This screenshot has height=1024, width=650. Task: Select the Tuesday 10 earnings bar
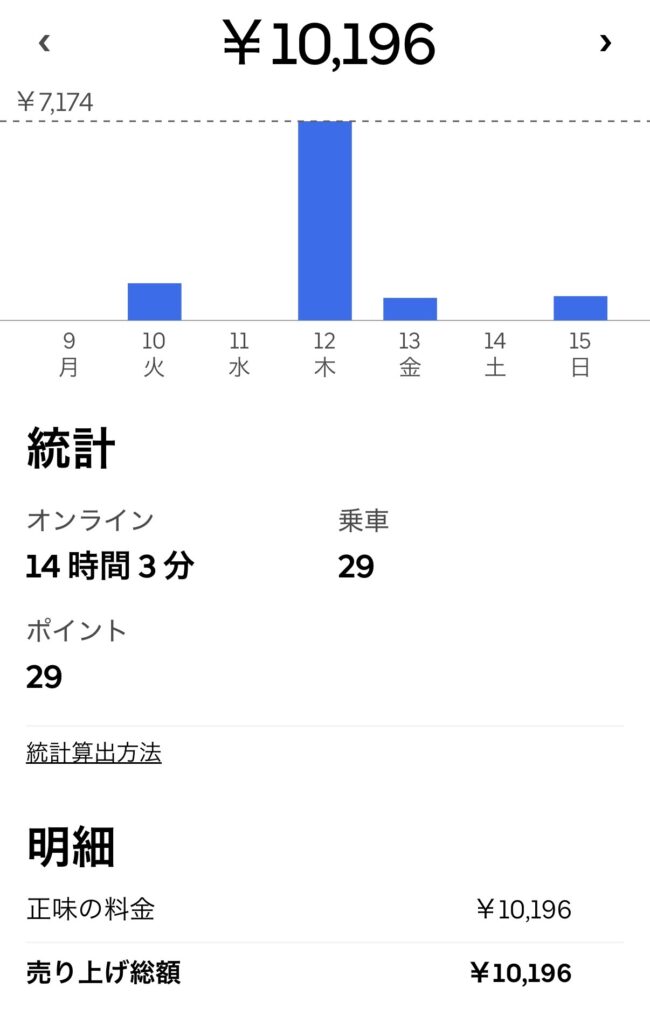point(154,301)
